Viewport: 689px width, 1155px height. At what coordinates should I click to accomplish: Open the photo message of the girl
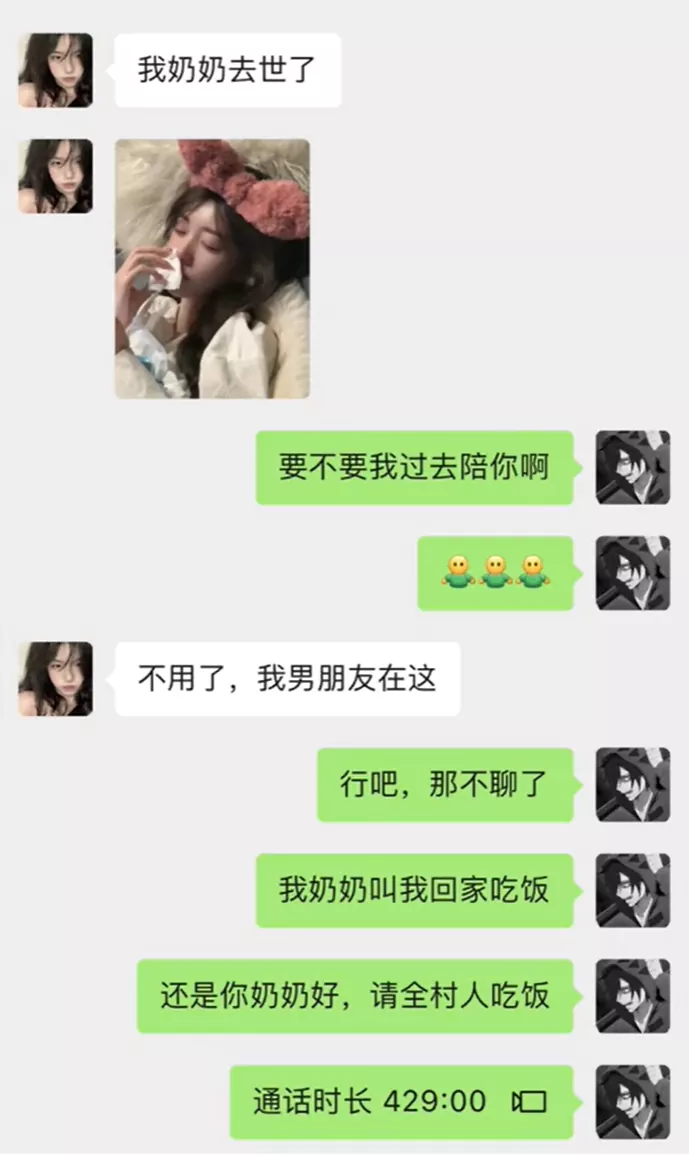(x=212, y=268)
